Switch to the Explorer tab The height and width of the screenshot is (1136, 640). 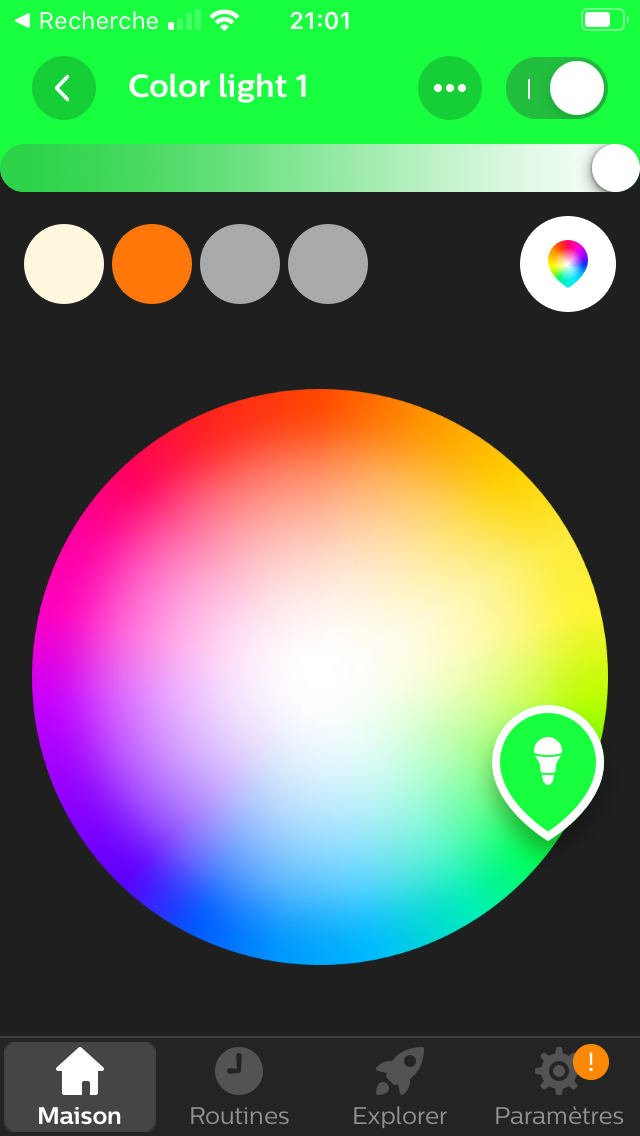tap(399, 1087)
